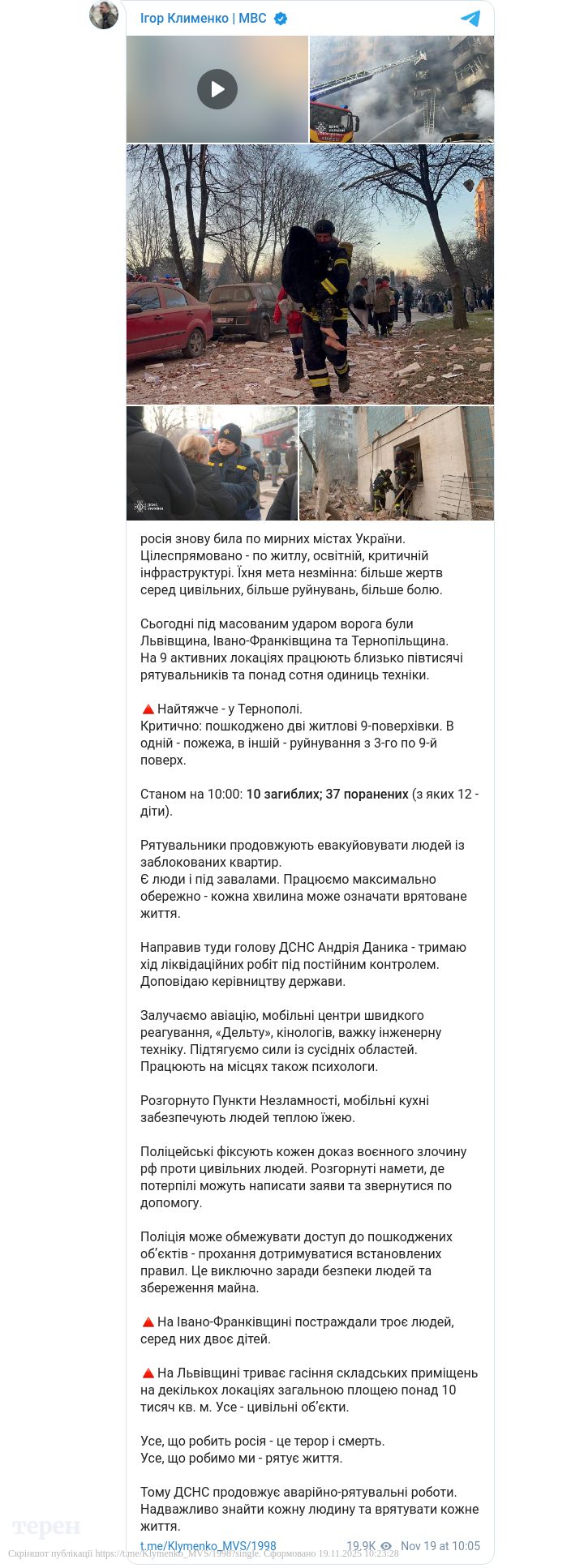The height and width of the screenshot is (1568, 584).
Task: Play the video in the post
Action: tap(217, 89)
